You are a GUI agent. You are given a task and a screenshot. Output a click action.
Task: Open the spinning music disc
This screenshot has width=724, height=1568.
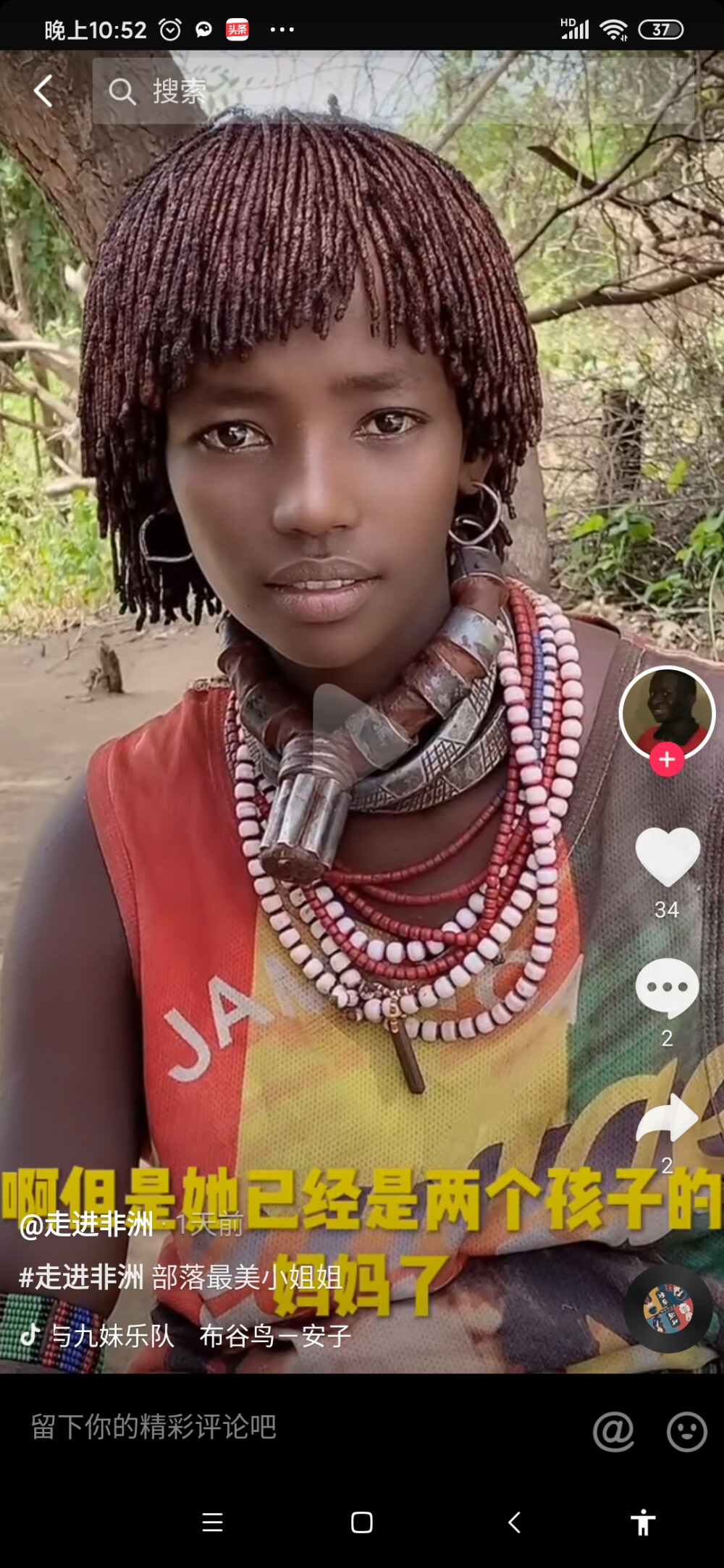668,1309
